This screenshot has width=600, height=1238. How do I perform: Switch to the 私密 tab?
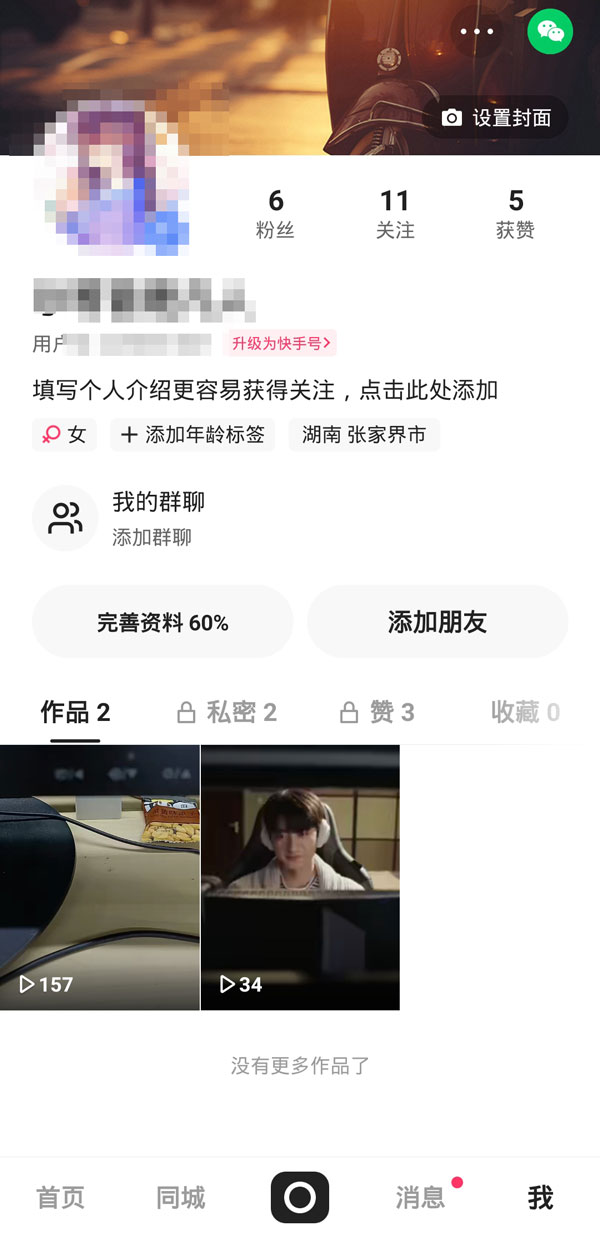point(227,712)
